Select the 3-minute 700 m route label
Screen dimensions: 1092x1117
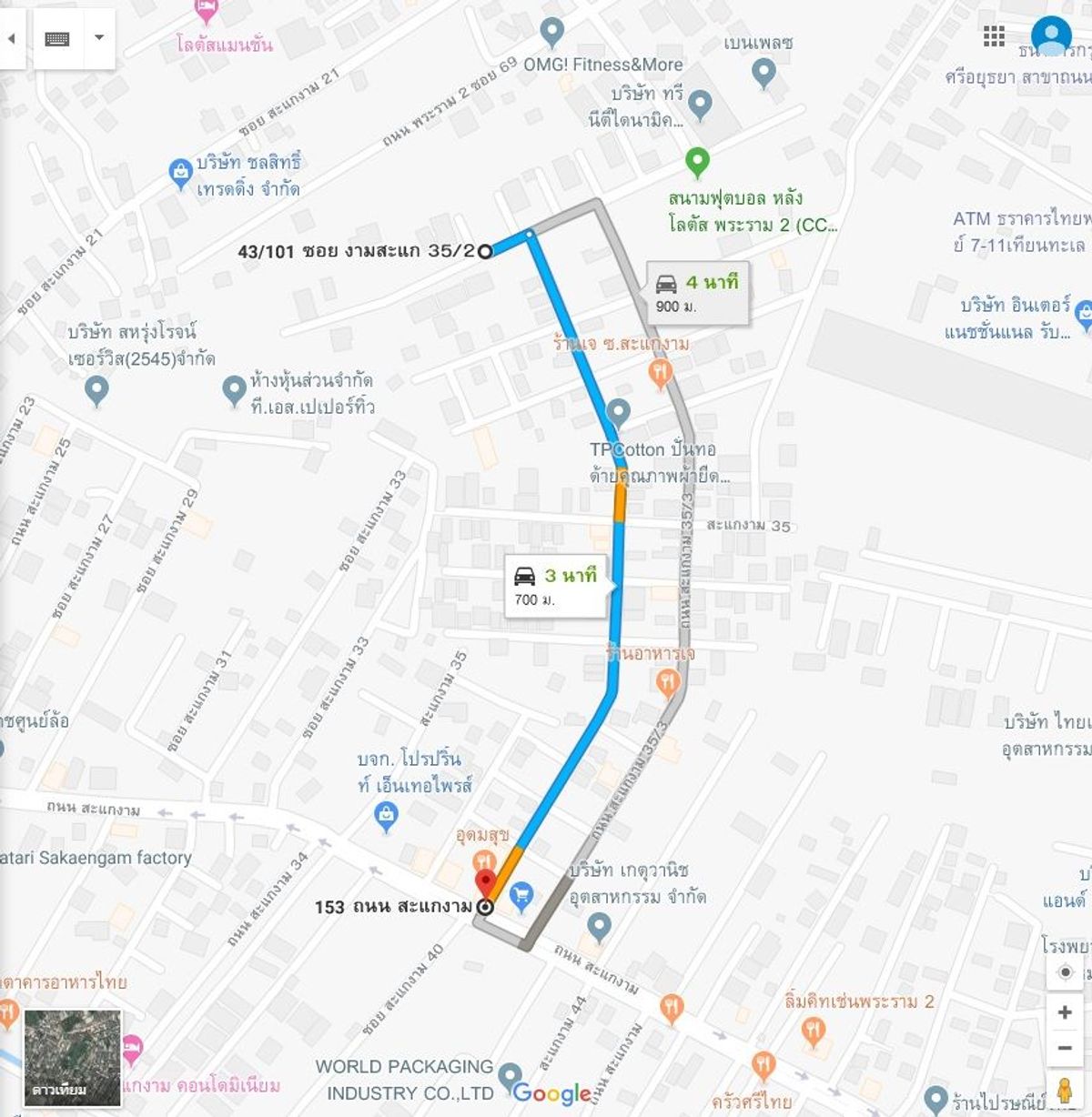[x=556, y=586]
